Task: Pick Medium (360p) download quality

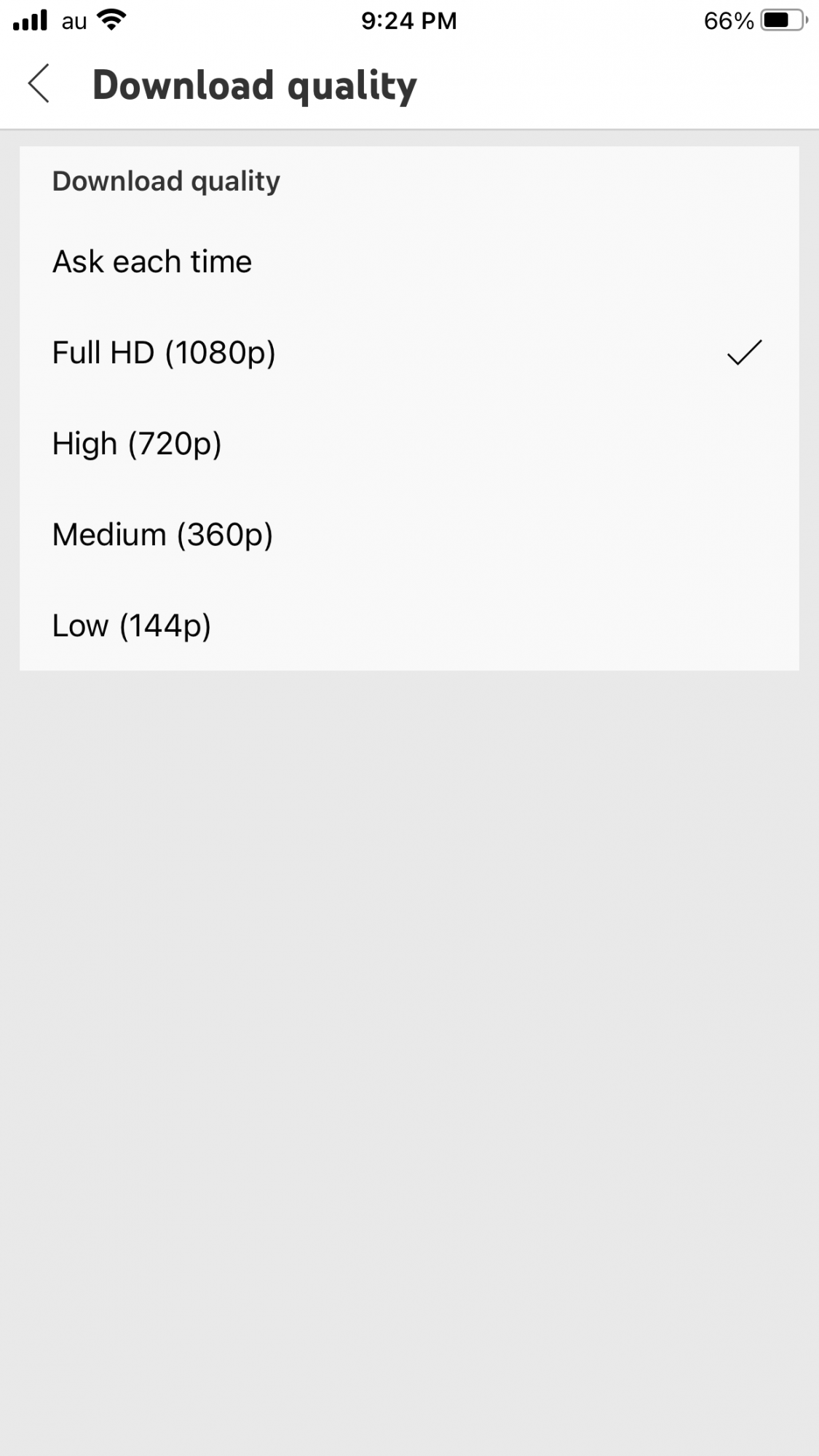Action: tap(162, 535)
